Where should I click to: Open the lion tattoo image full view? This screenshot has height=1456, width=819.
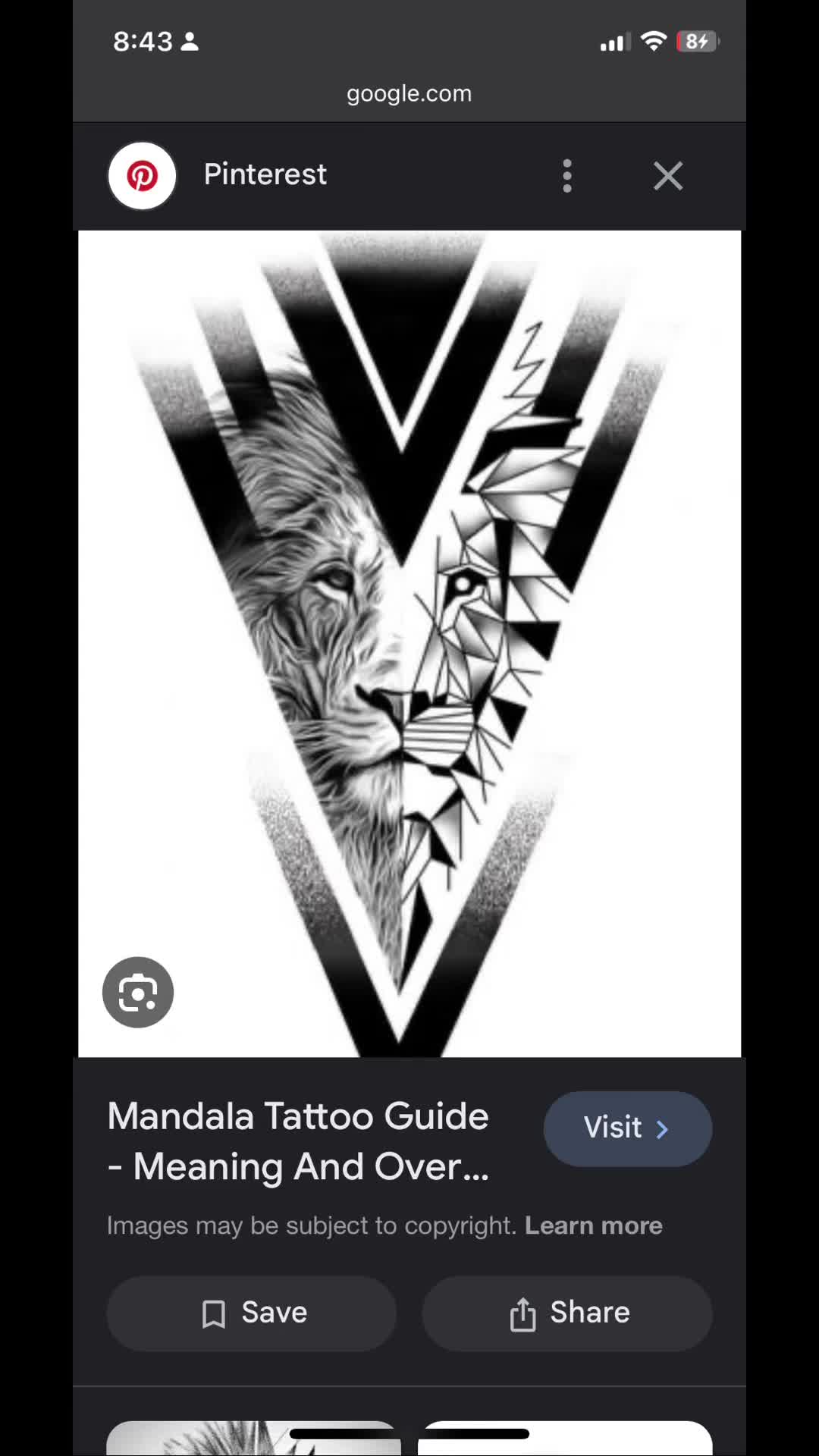(x=409, y=644)
